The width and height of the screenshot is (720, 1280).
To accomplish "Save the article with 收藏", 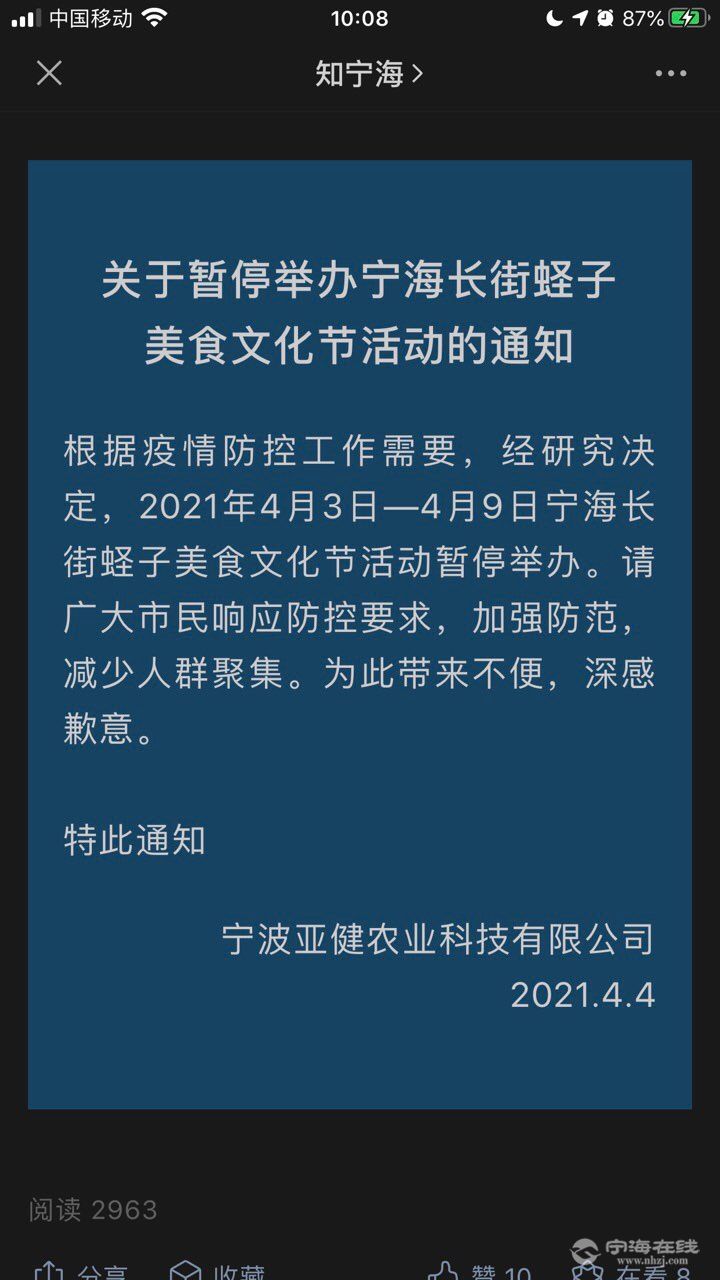I will click(216, 1272).
